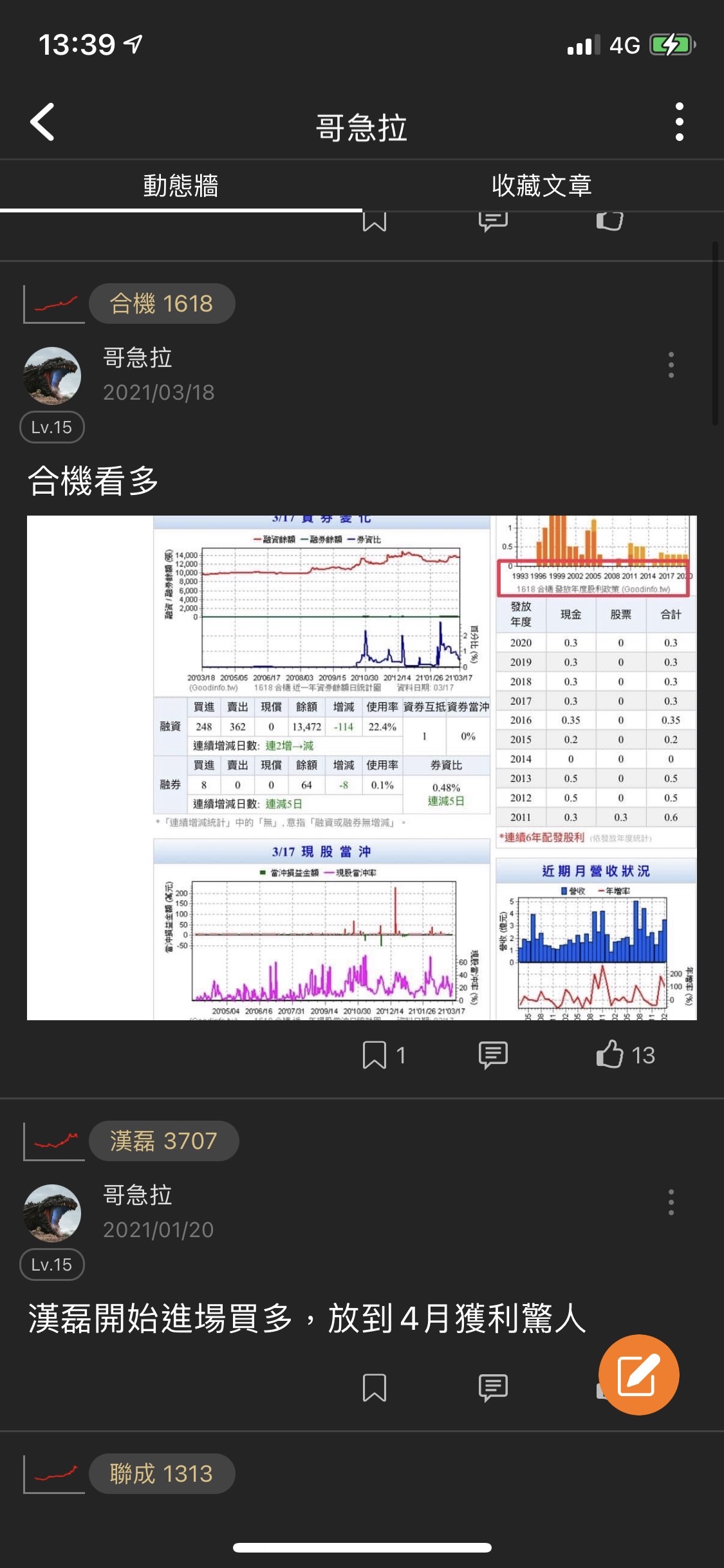Go back from 哥急拉 profile

coord(42,122)
